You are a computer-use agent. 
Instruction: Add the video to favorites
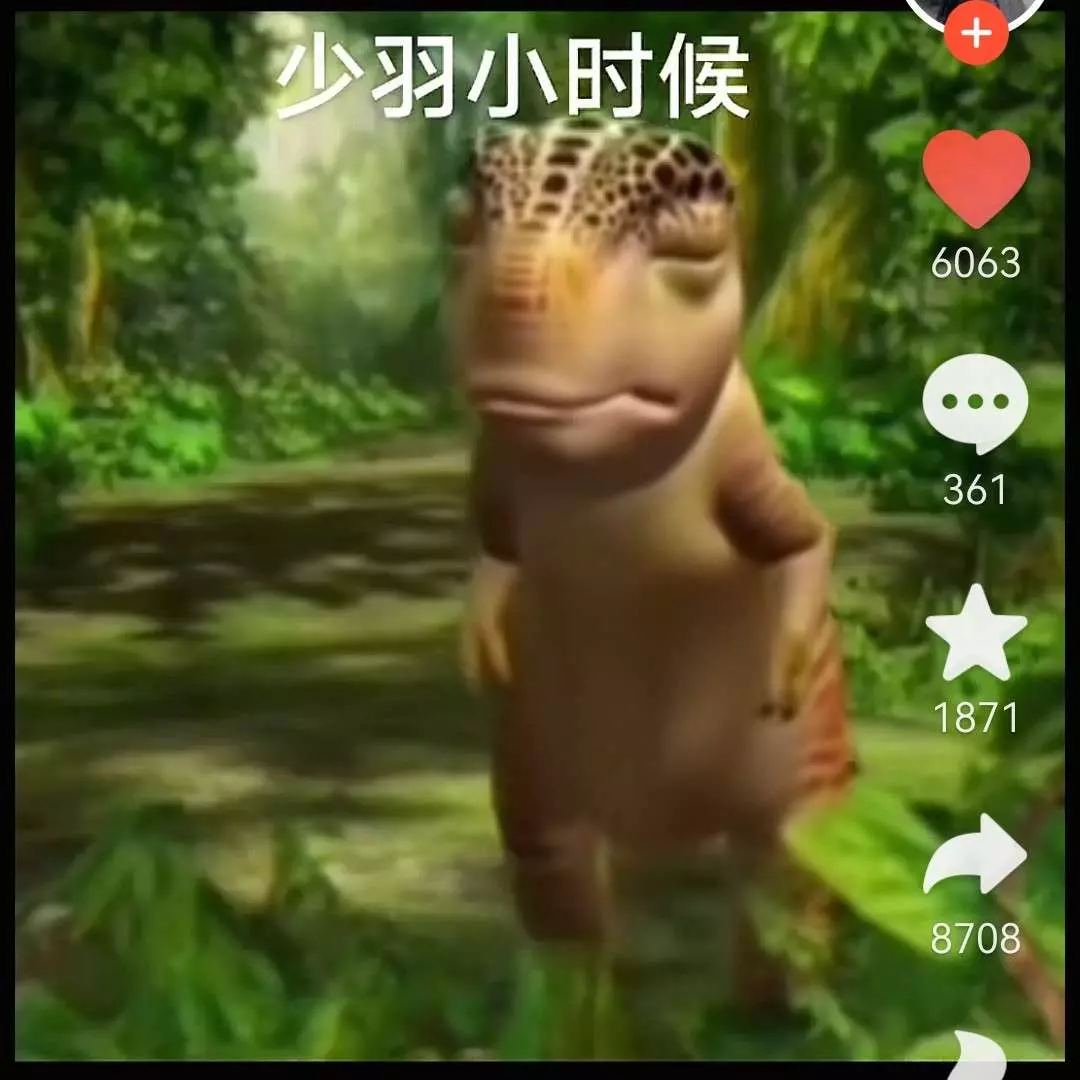coord(976,634)
